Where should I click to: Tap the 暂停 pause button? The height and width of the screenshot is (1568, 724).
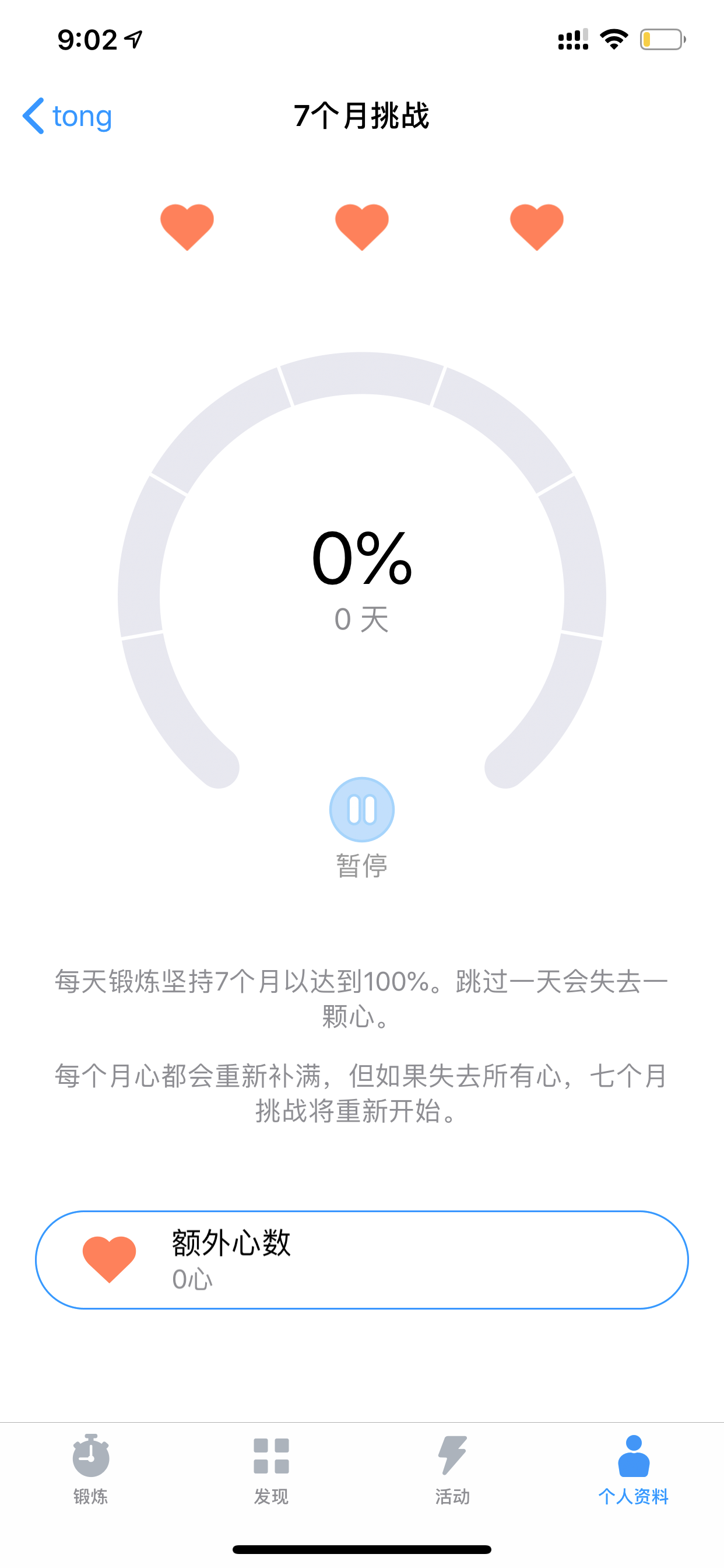[x=362, y=810]
